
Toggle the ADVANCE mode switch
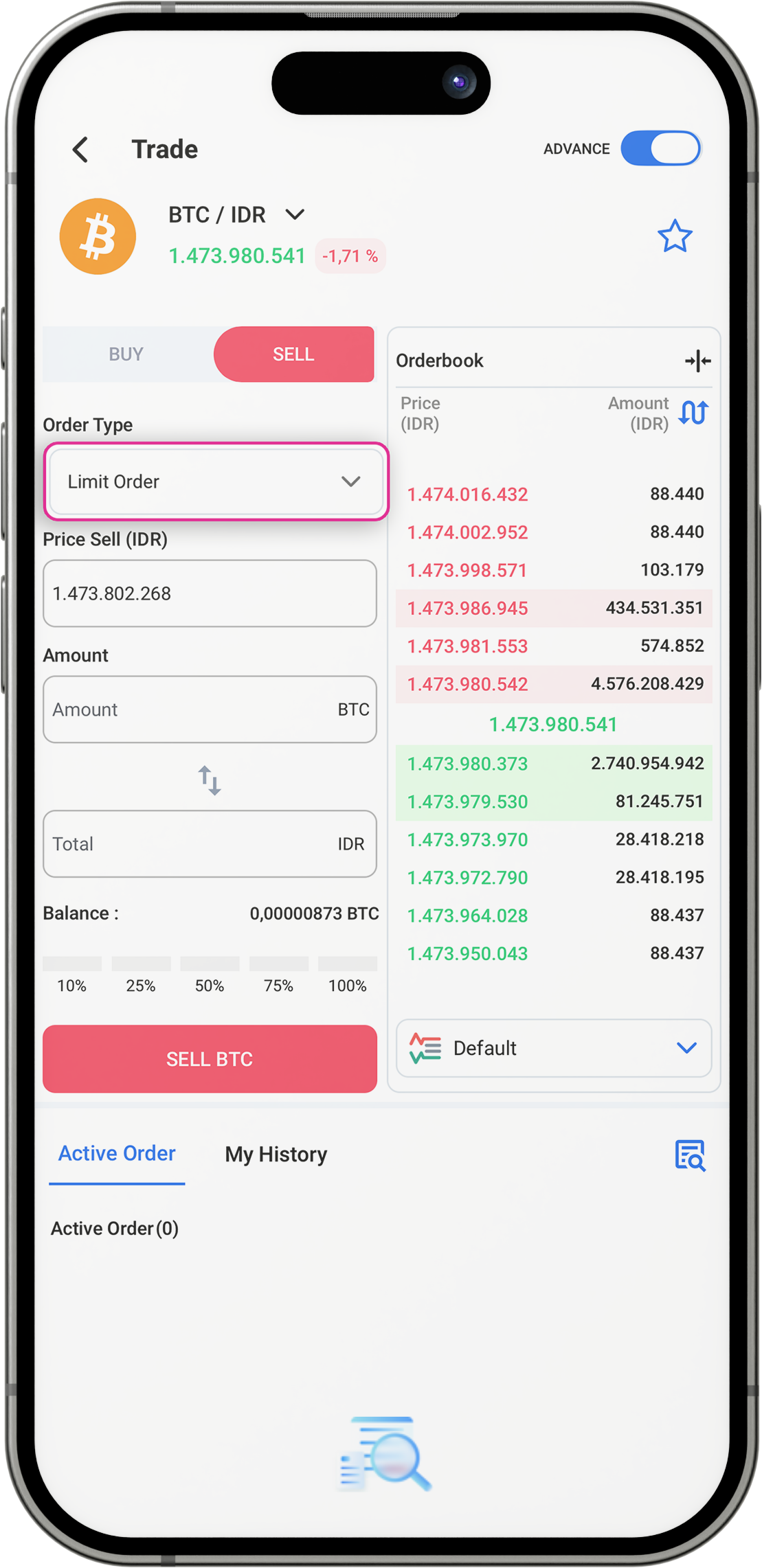click(660, 148)
